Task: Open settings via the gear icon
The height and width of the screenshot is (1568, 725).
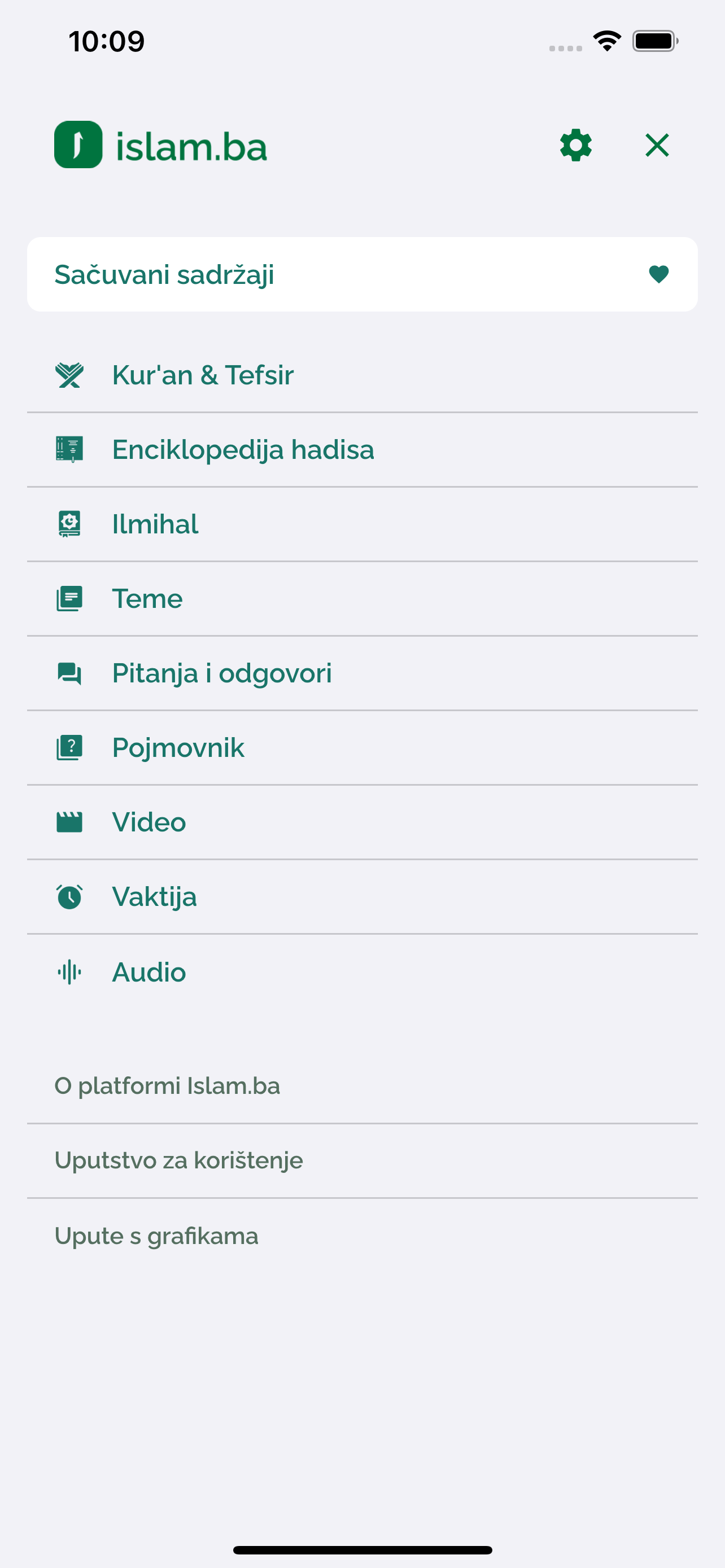Action: tap(575, 146)
